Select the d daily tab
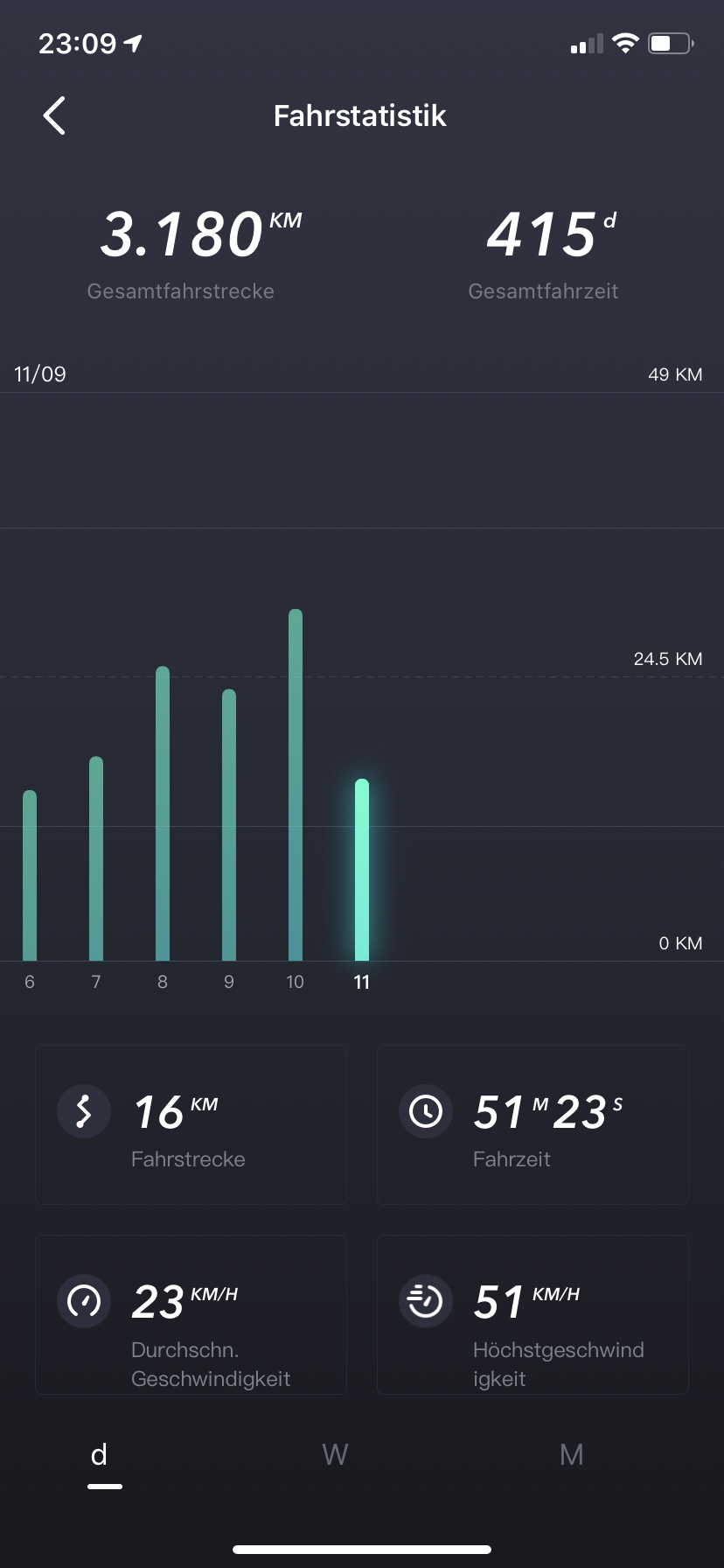This screenshot has height=1568, width=724. point(100,1454)
